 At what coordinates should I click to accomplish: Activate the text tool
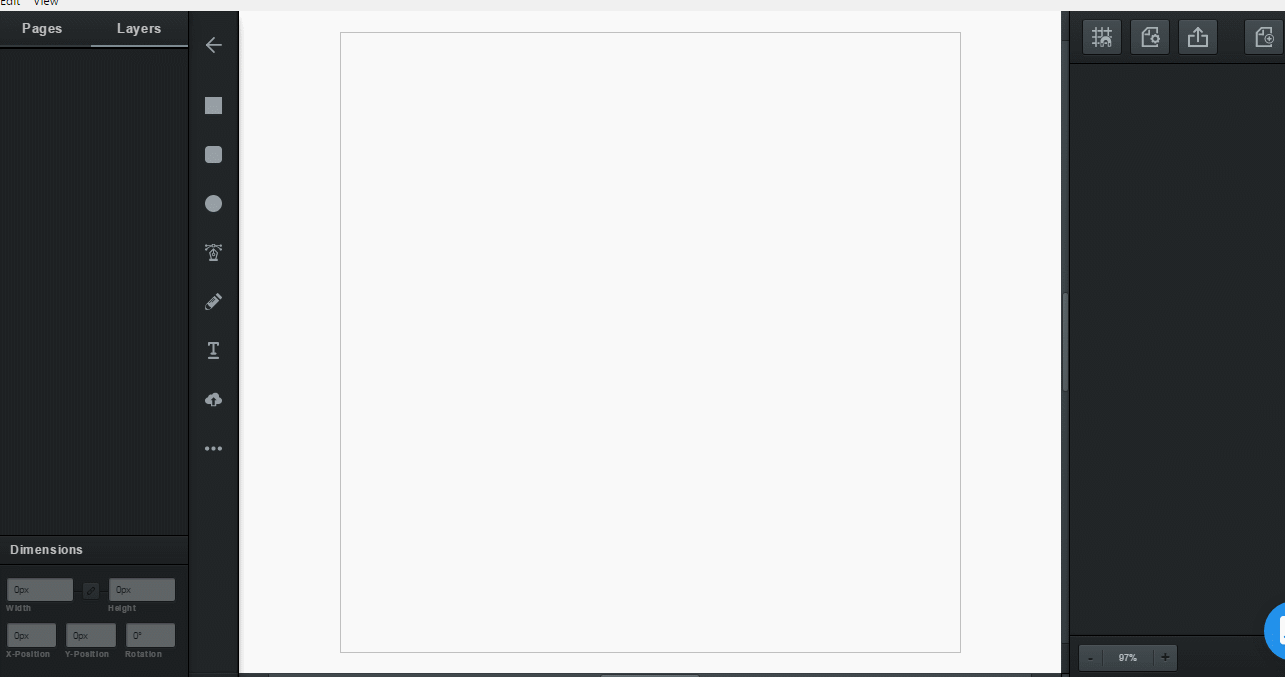tap(213, 351)
